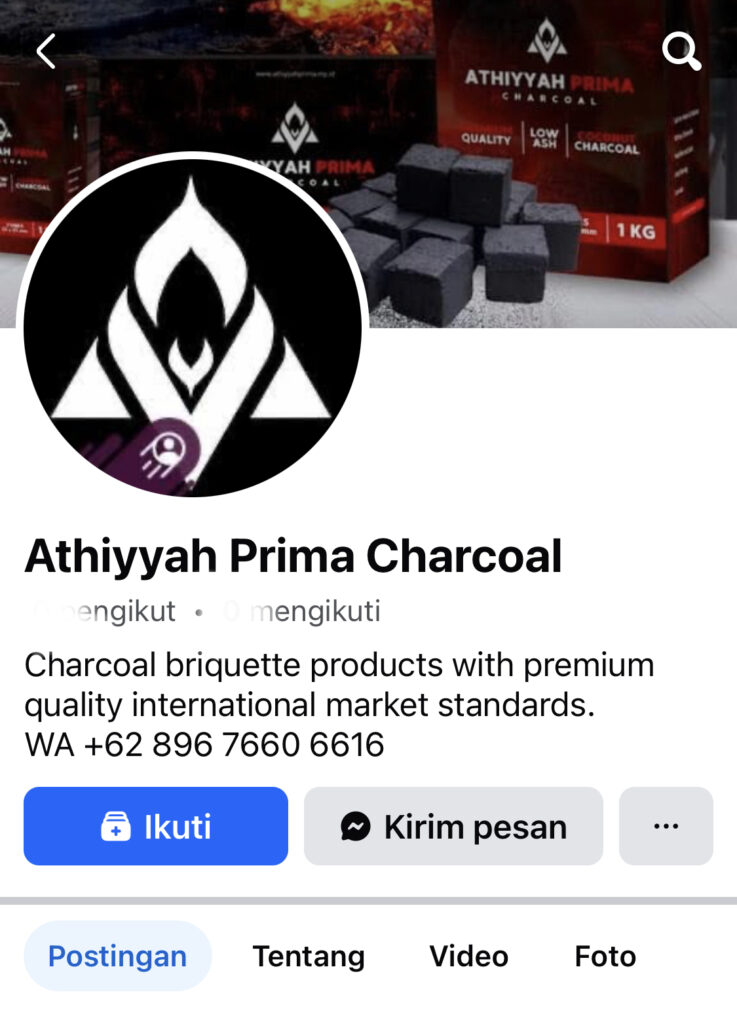Image resolution: width=737 pixels, height=1024 pixels.
Task: Switch to the Video tab
Action: pos(469,957)
